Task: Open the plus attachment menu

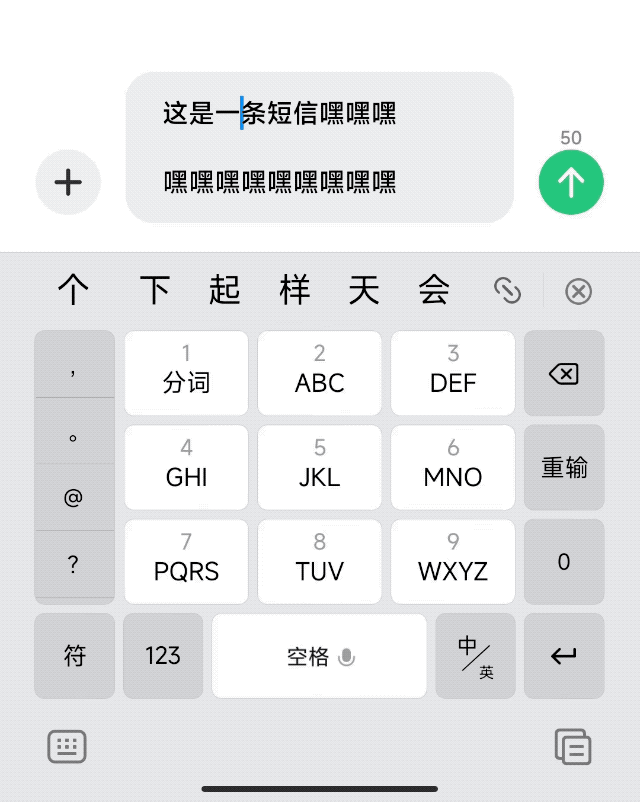Action: coord(68,182)
